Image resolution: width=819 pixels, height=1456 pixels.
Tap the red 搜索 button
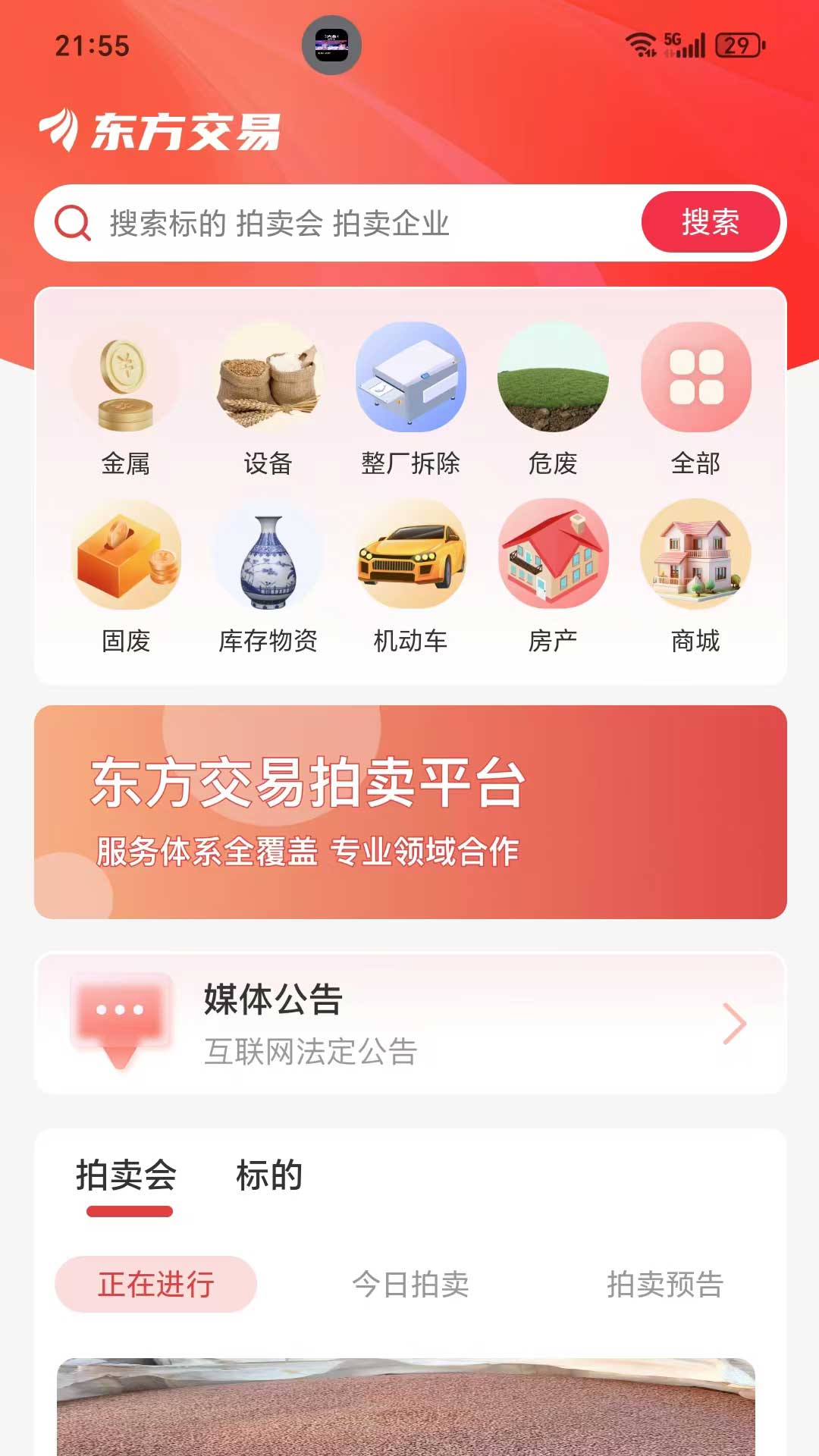point(710,222)
